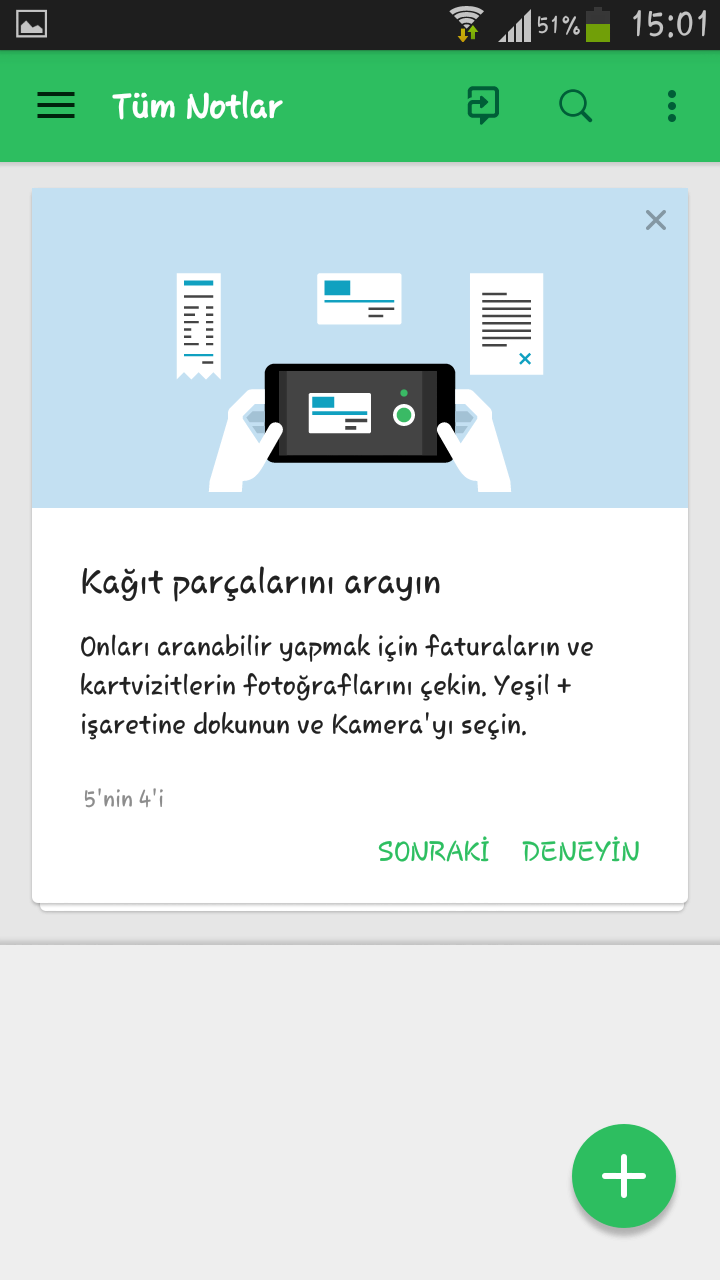The width and height of the screenshot is (720, 1280).
Task: Tap SONRAKİ for the next tip
Action: point(433,851)
